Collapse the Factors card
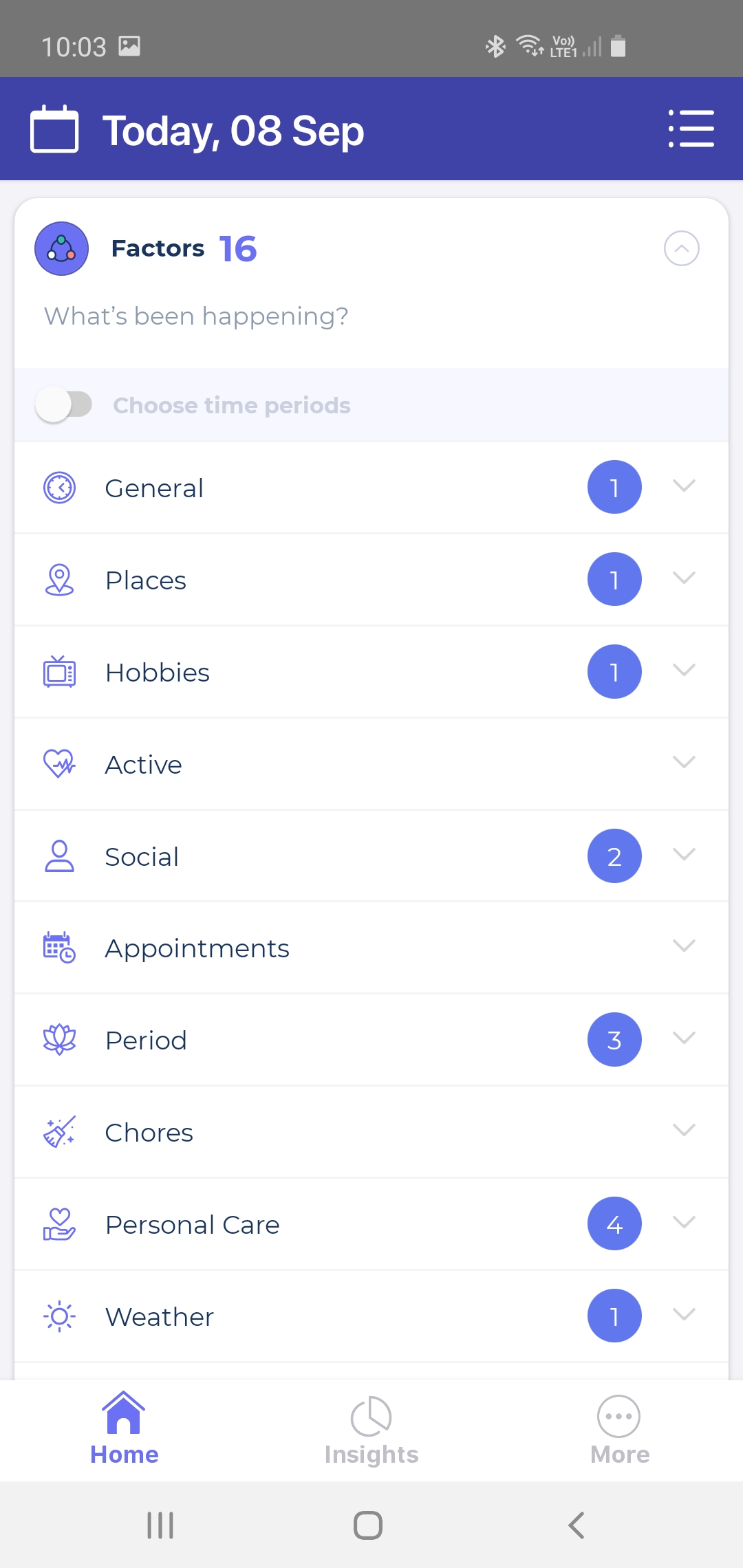 click(681, 248)
